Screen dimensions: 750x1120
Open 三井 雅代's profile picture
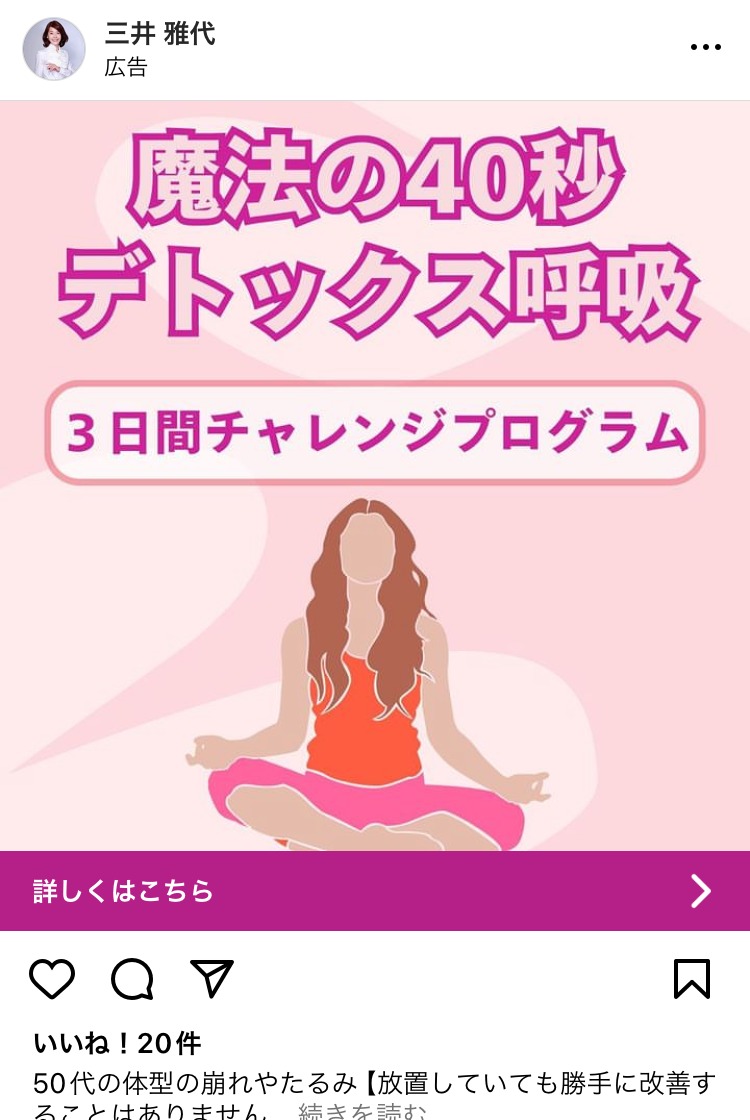pos(54,49)
